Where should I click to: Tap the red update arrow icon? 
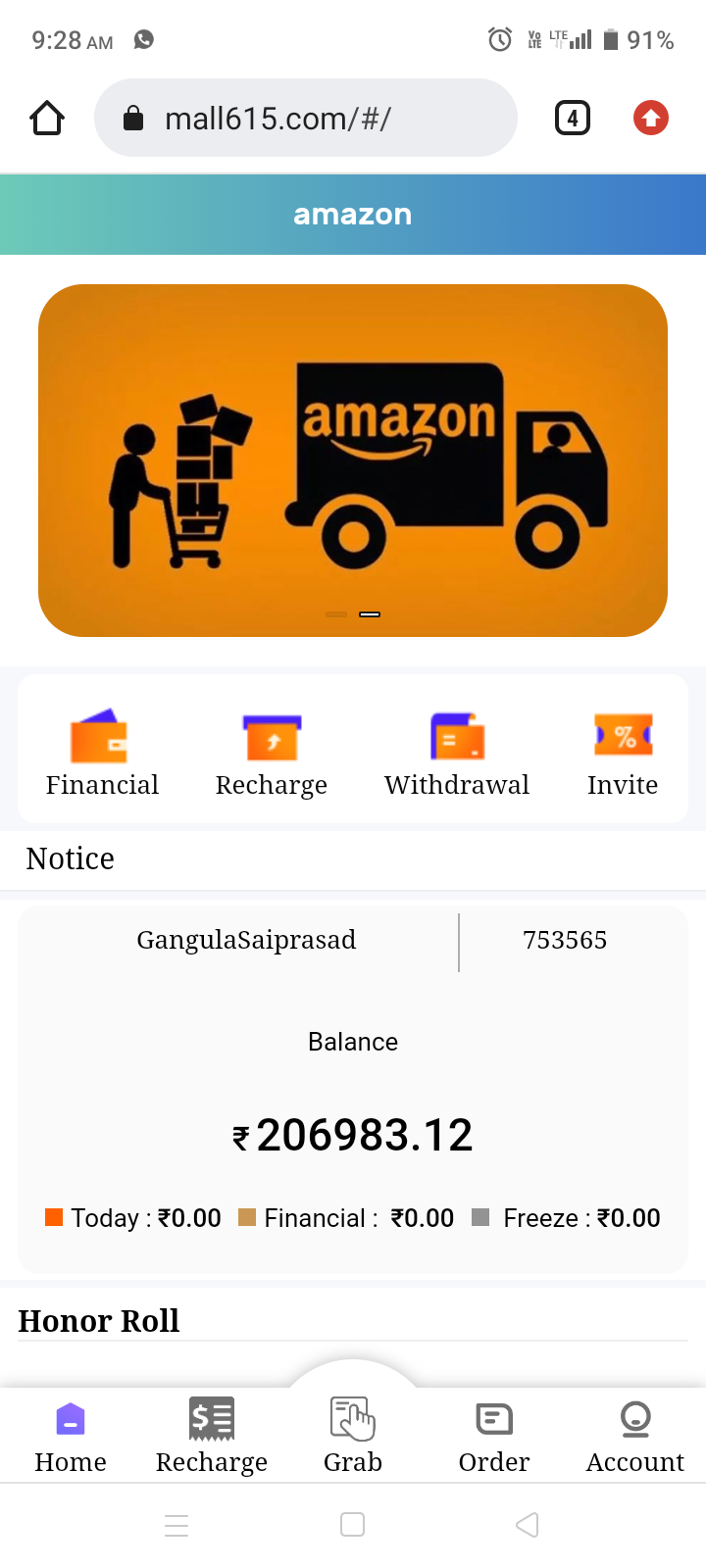click(x=651, y=119)
